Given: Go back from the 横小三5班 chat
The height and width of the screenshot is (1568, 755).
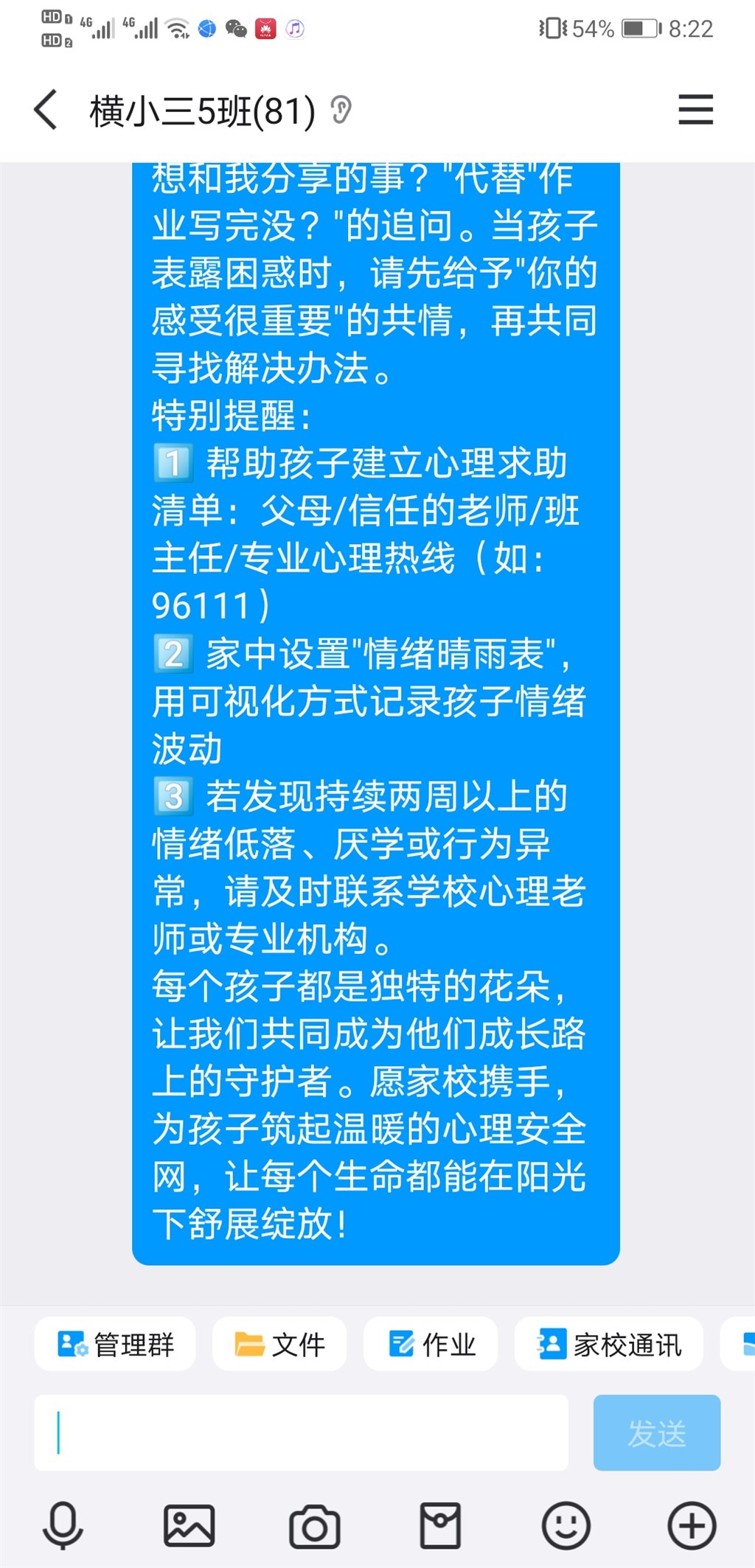Looking at the screenshot, I should click(x=46, y=110).
